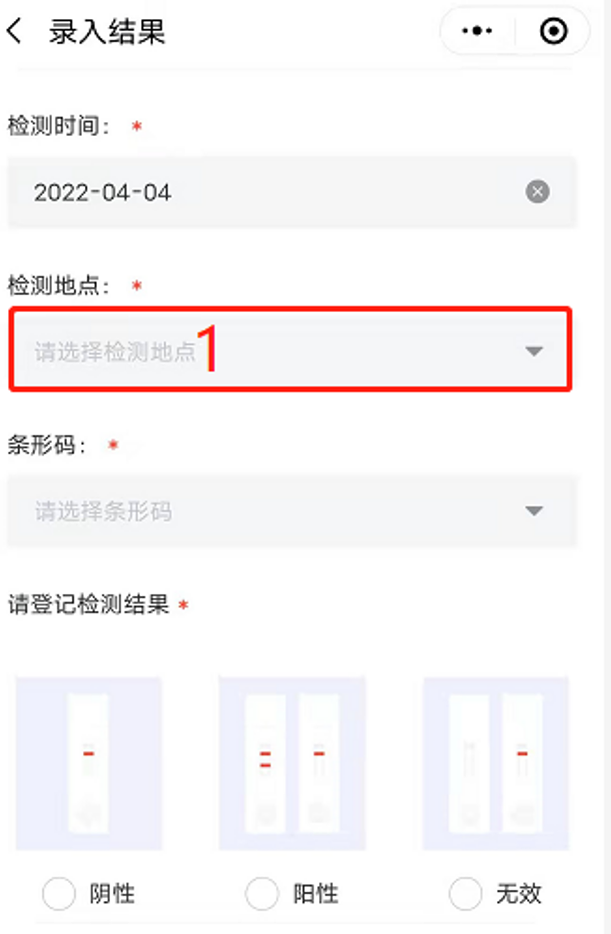Select the 阳性 result option
The image size is (611, 934).
(262, 893)
